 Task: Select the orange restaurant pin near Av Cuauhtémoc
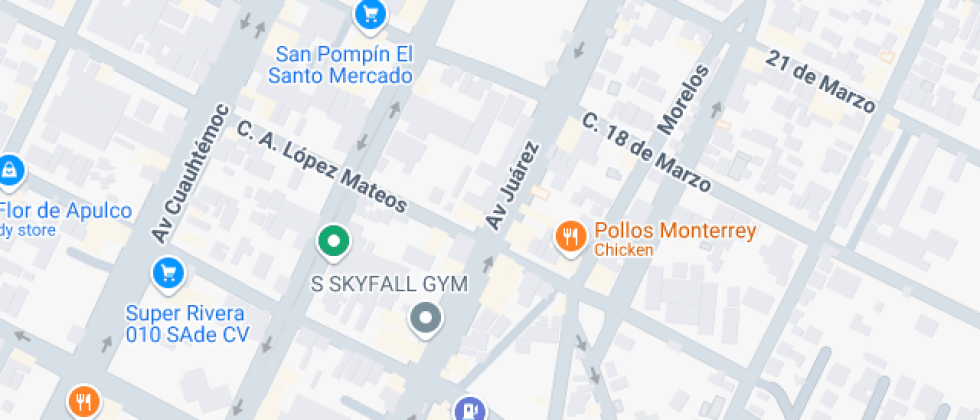coord(83,402)
